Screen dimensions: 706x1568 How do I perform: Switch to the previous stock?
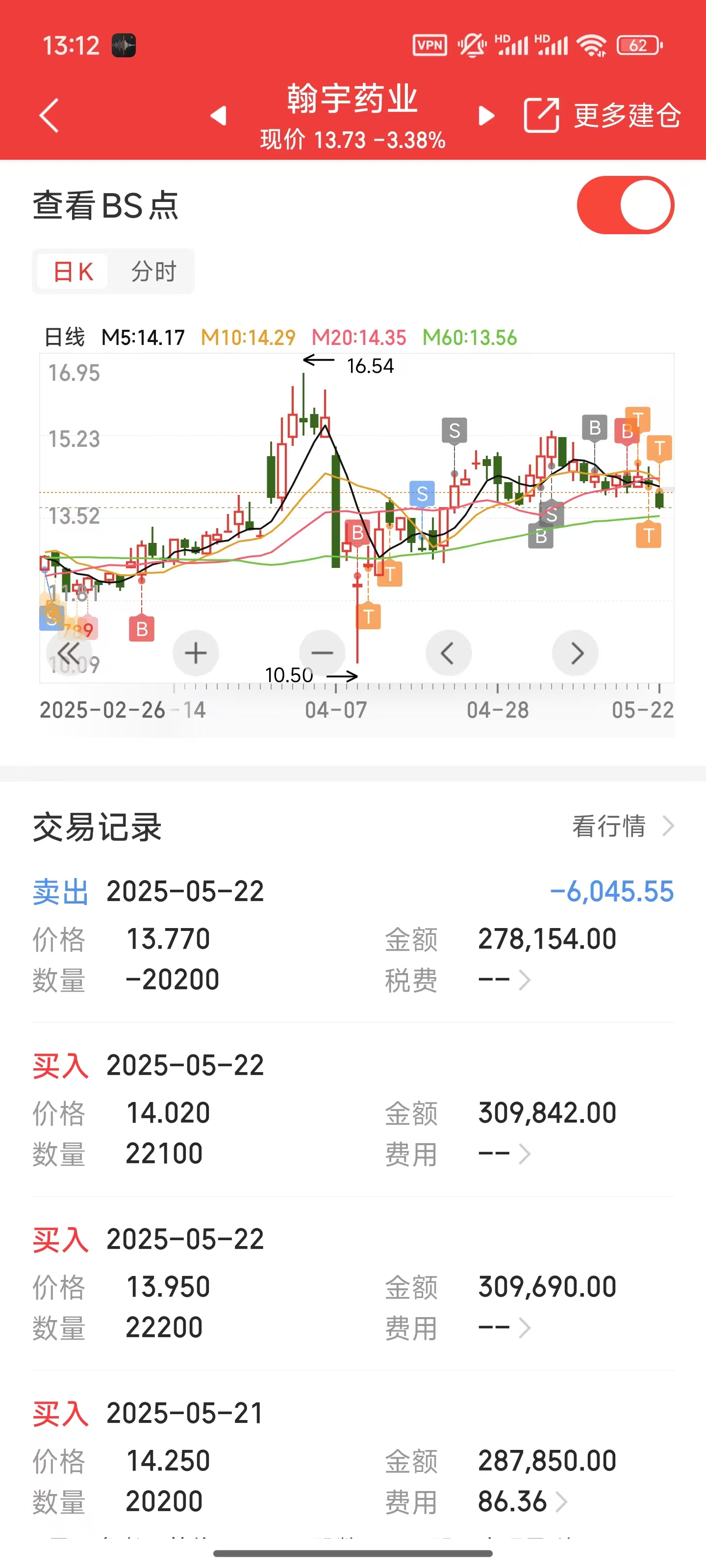click(x=218, y=115)
